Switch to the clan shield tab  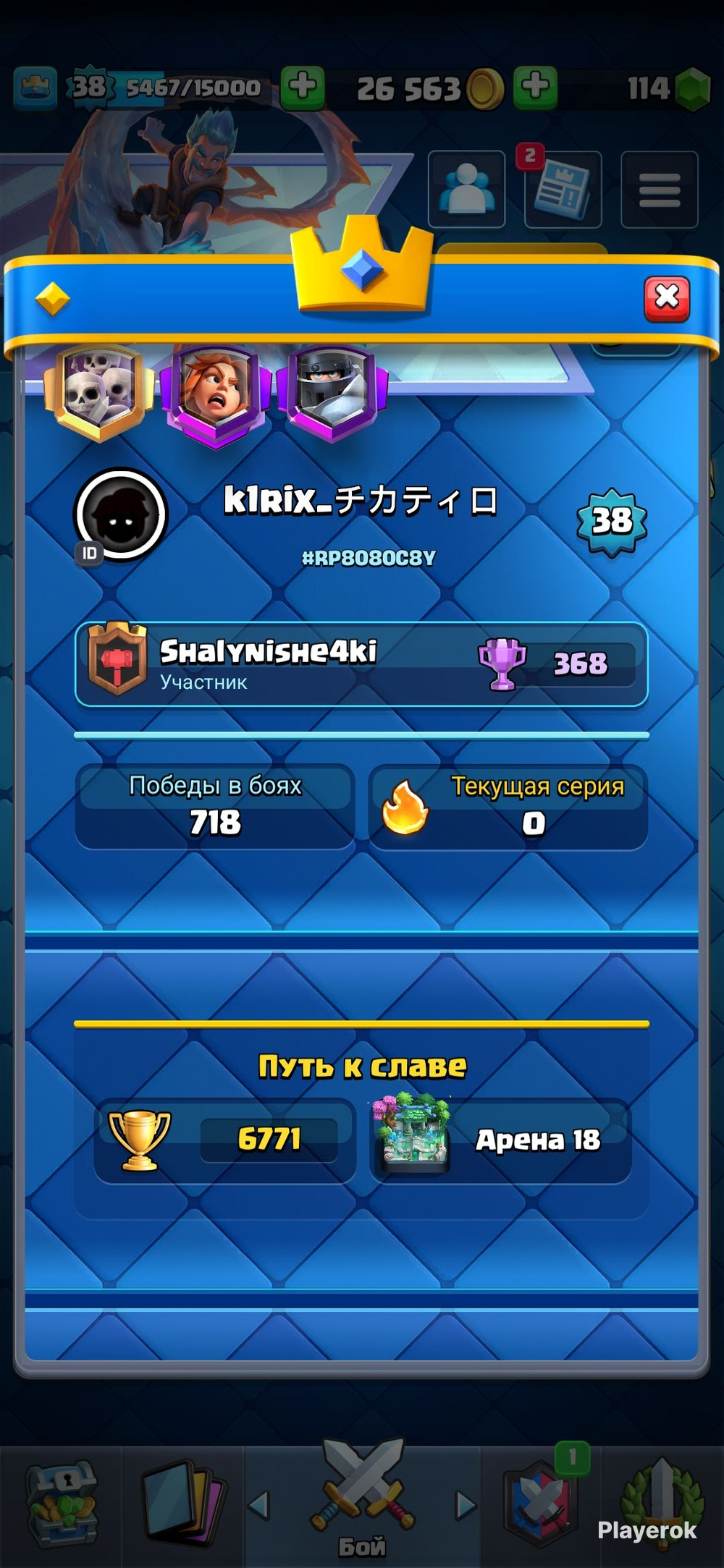541,1505
